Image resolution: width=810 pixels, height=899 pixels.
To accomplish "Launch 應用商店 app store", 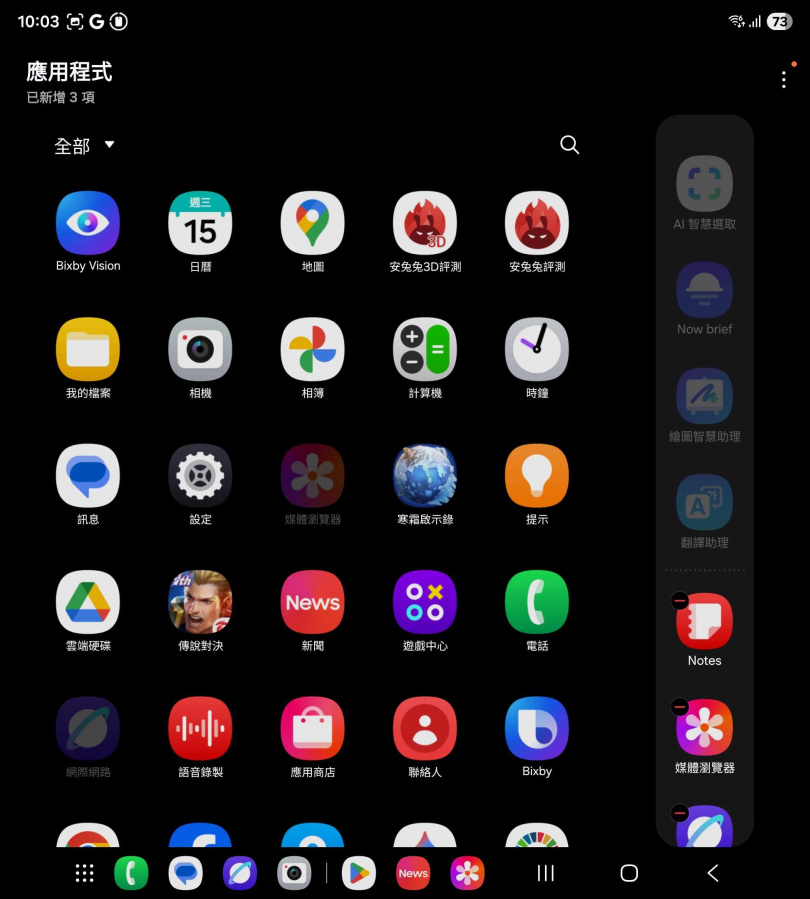I will tap(312, 728).
